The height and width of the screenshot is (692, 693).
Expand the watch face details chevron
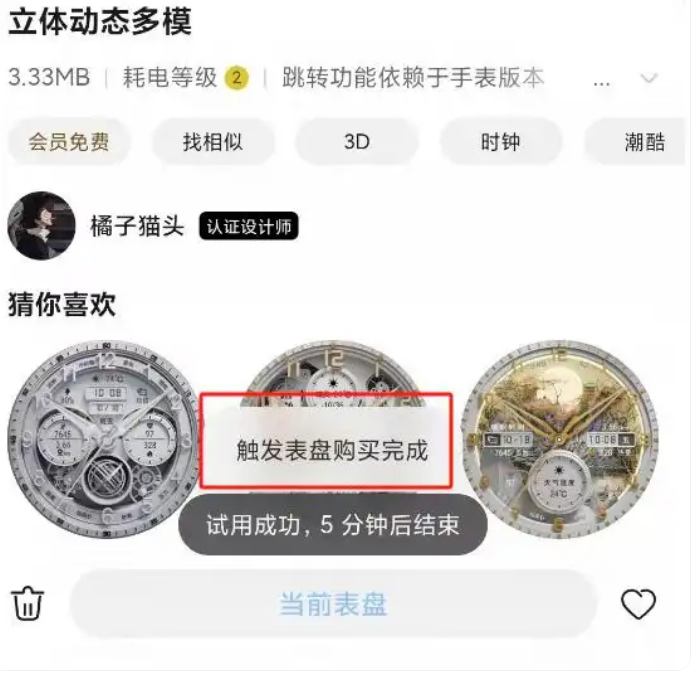pos(649,79)
